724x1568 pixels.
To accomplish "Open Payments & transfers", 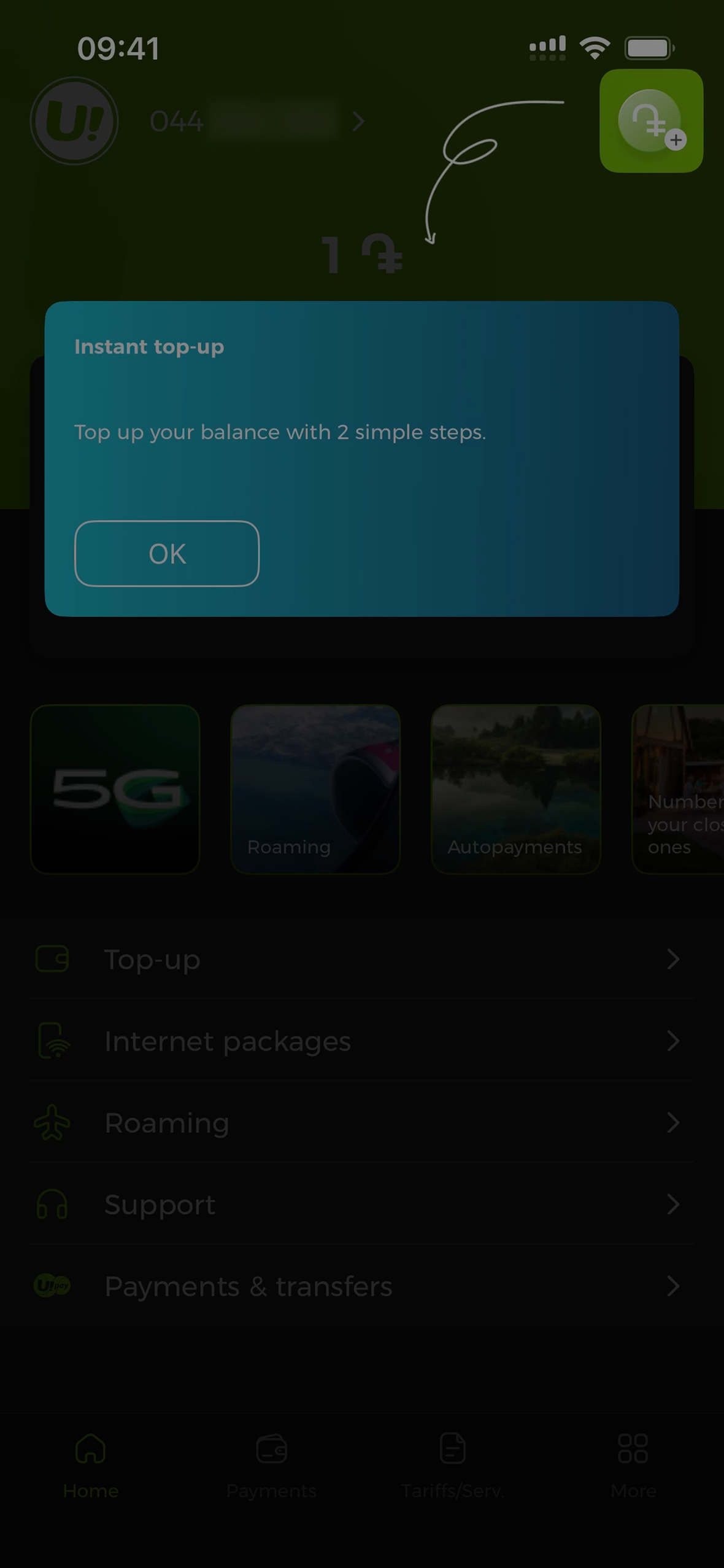I will (361, 1286).
